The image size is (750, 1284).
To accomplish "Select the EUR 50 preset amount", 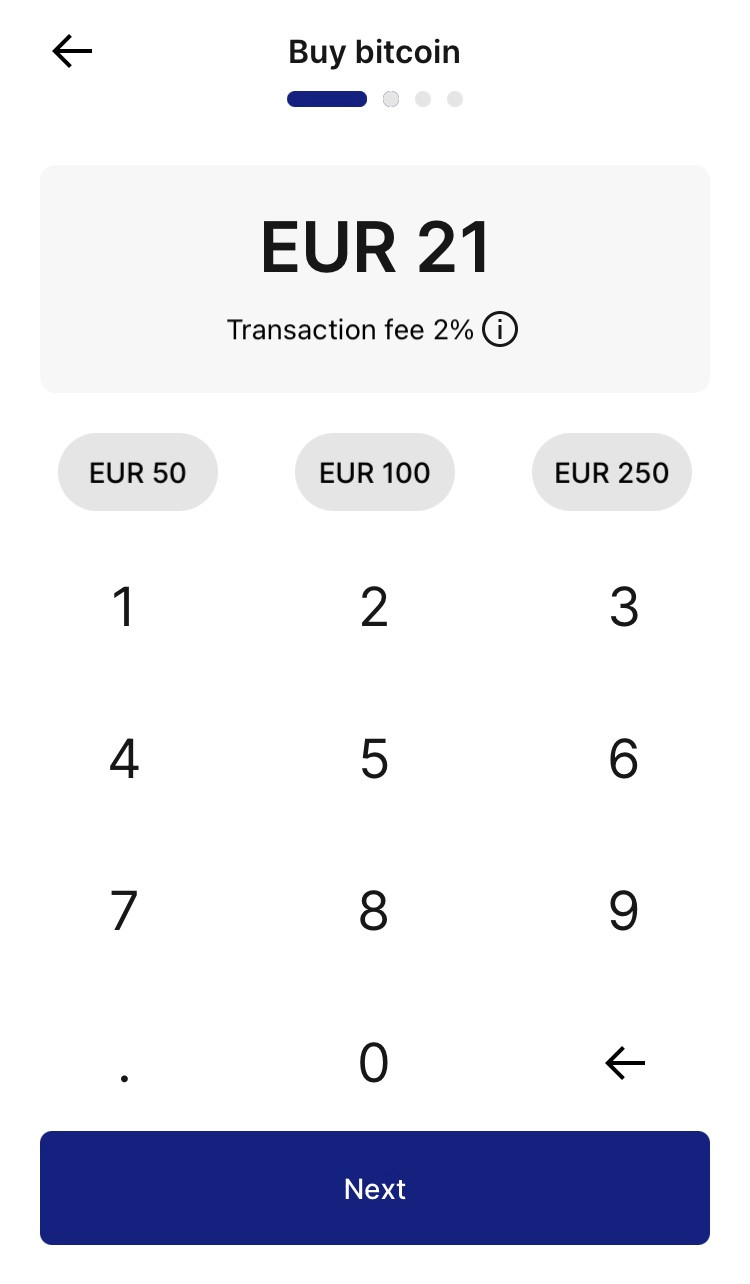I will point(138,472).
